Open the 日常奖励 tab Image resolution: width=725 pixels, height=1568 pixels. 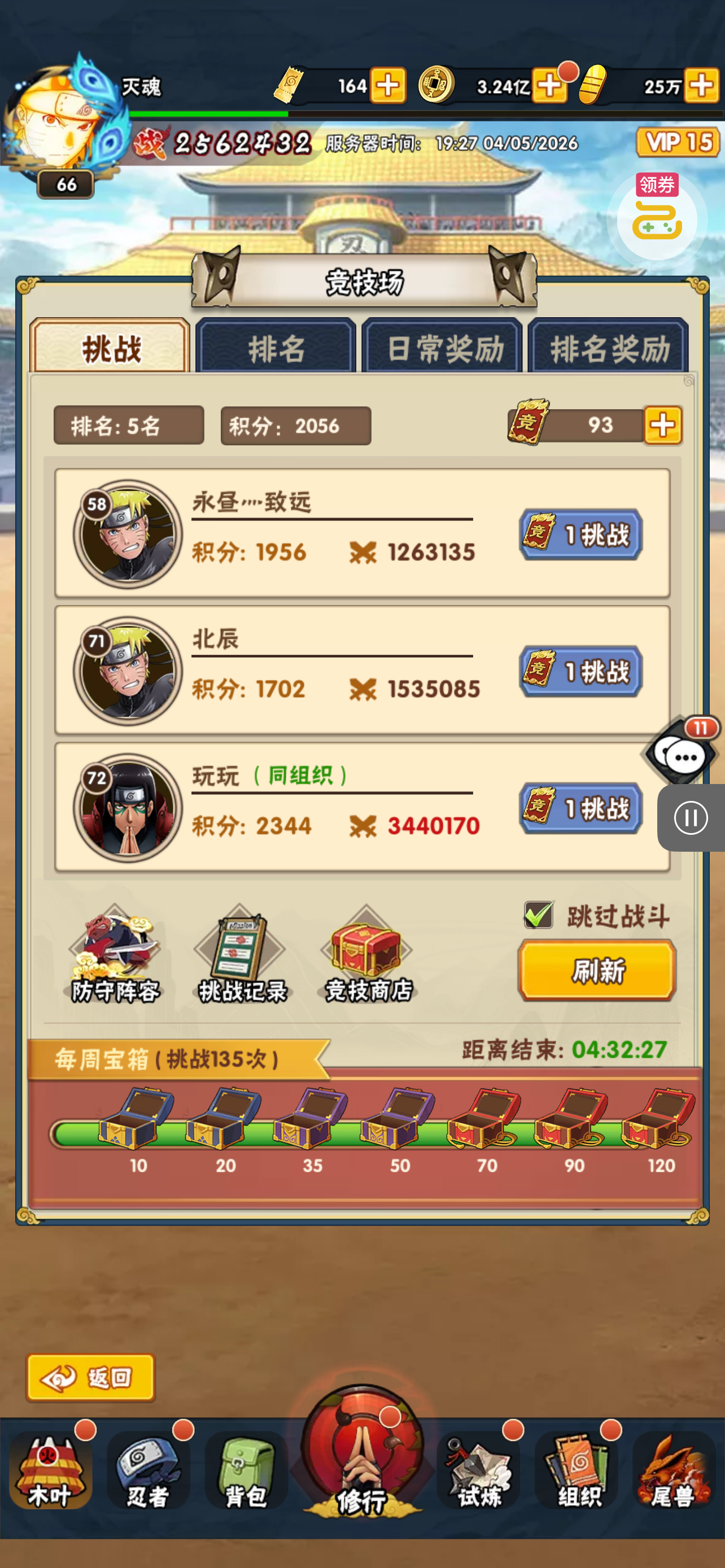coord(442,348)
